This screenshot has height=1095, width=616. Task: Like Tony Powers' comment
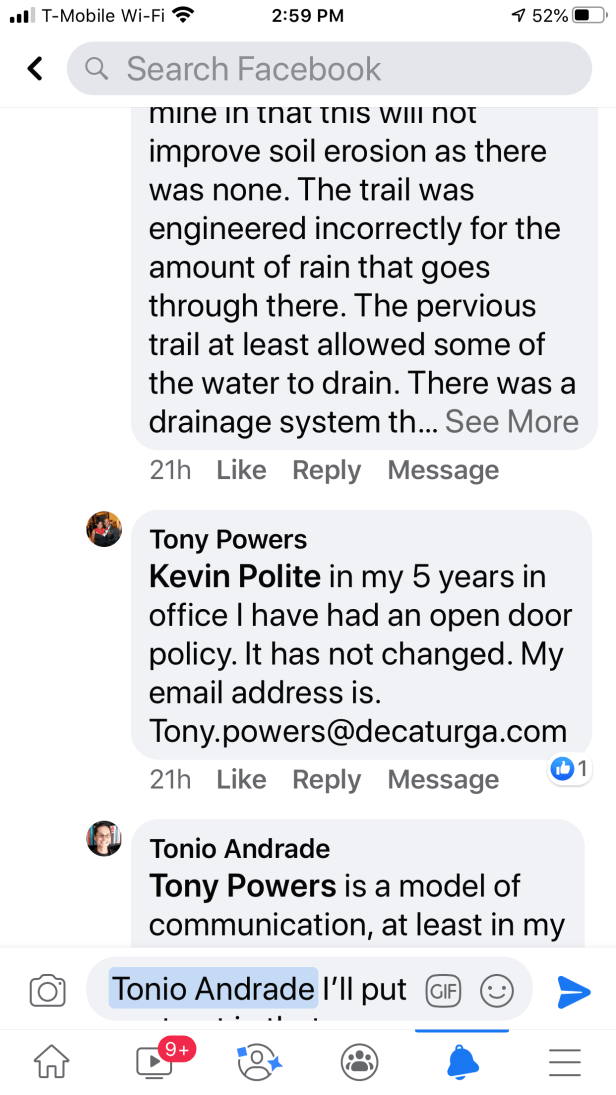241,779
